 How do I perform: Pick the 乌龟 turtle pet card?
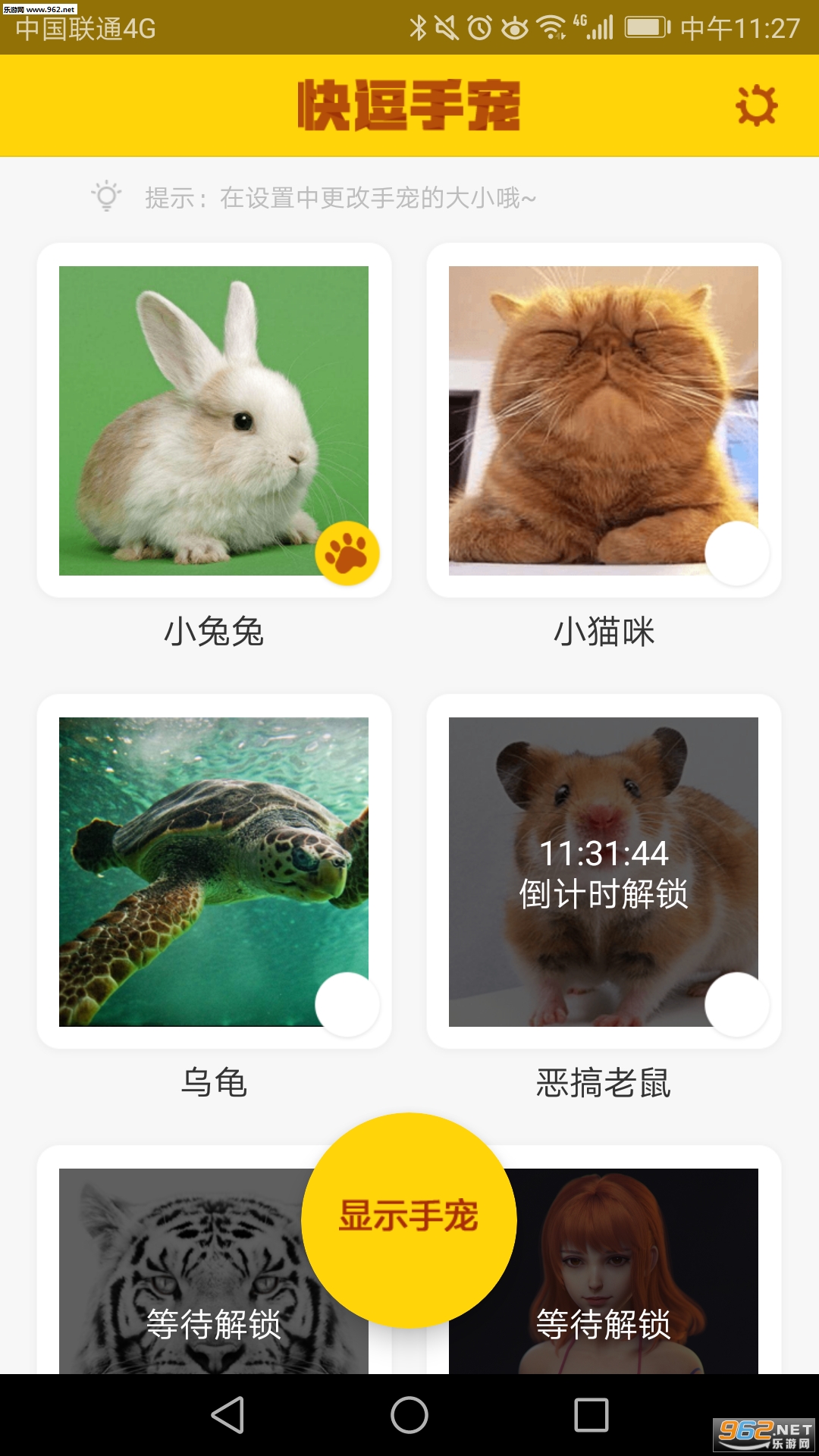pos(214,871)
